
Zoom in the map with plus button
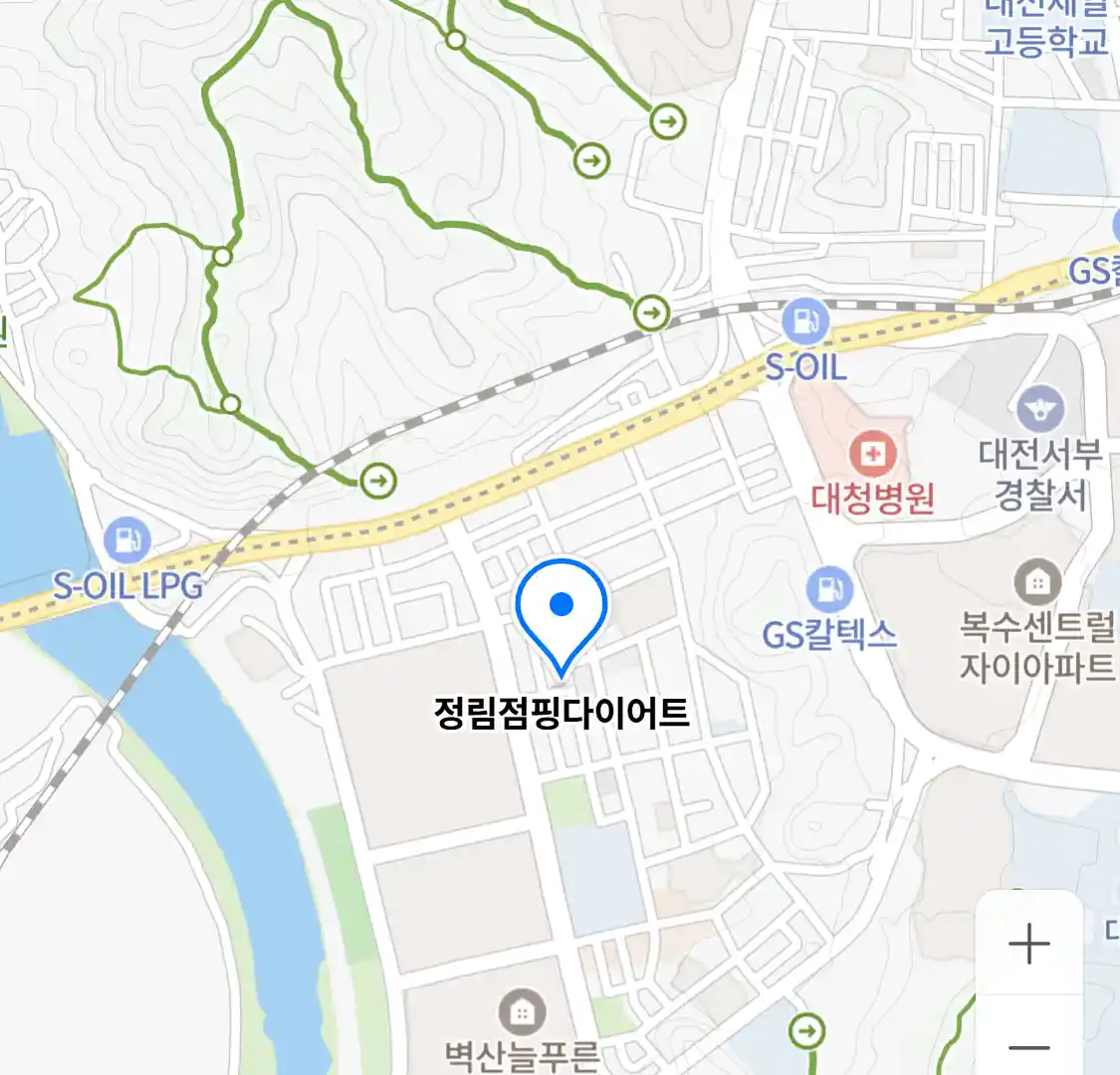click(x=1028, y=944)
